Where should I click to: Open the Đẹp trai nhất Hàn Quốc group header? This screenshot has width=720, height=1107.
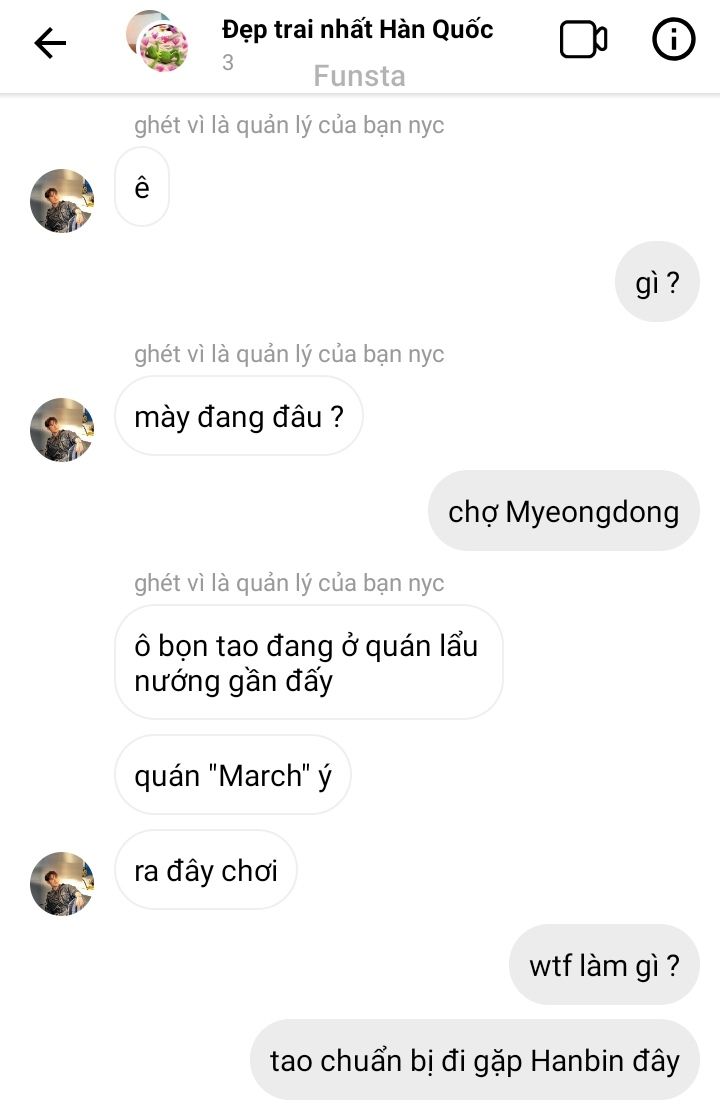pos(357,30)
